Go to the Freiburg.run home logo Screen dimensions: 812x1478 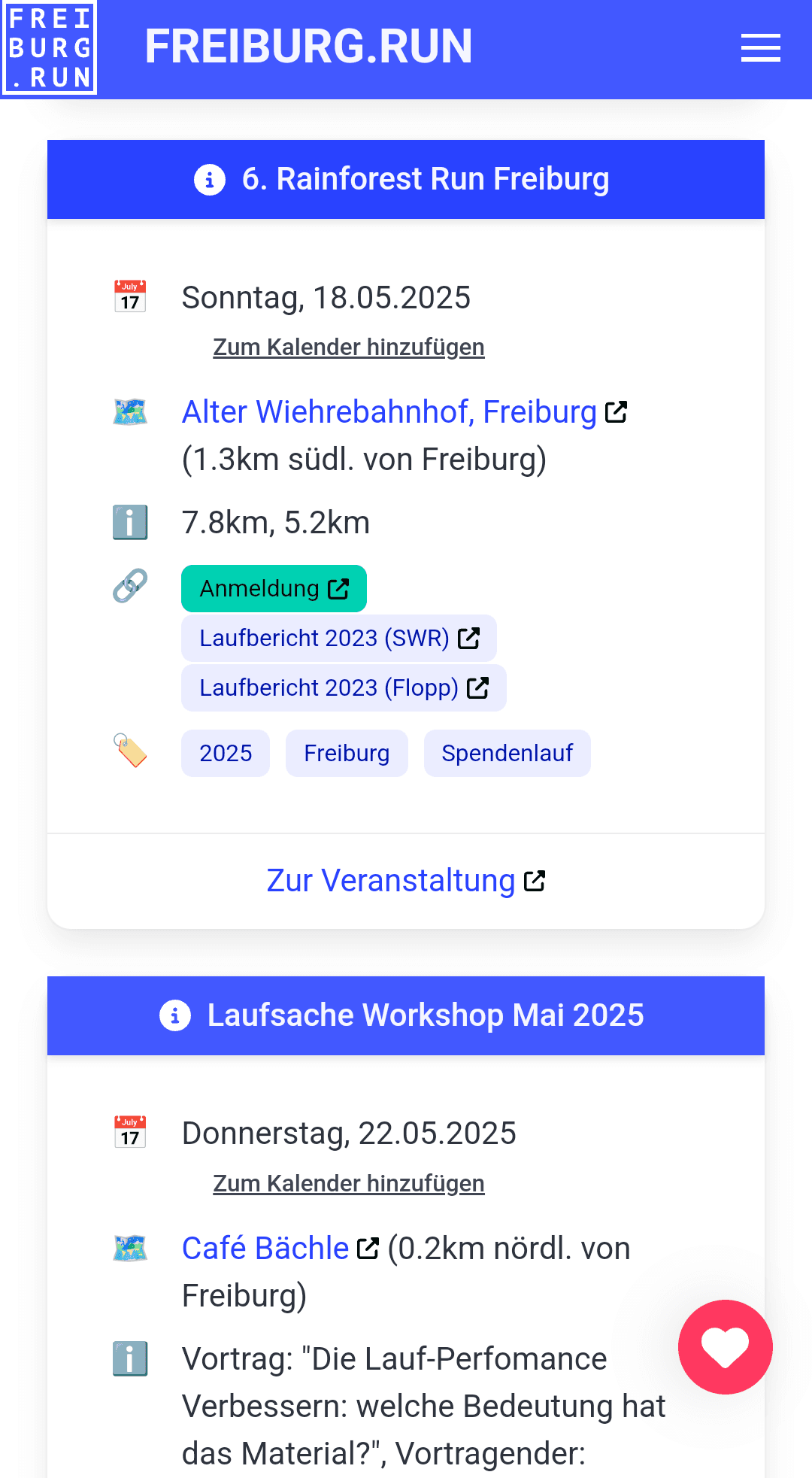coord(50,48)
